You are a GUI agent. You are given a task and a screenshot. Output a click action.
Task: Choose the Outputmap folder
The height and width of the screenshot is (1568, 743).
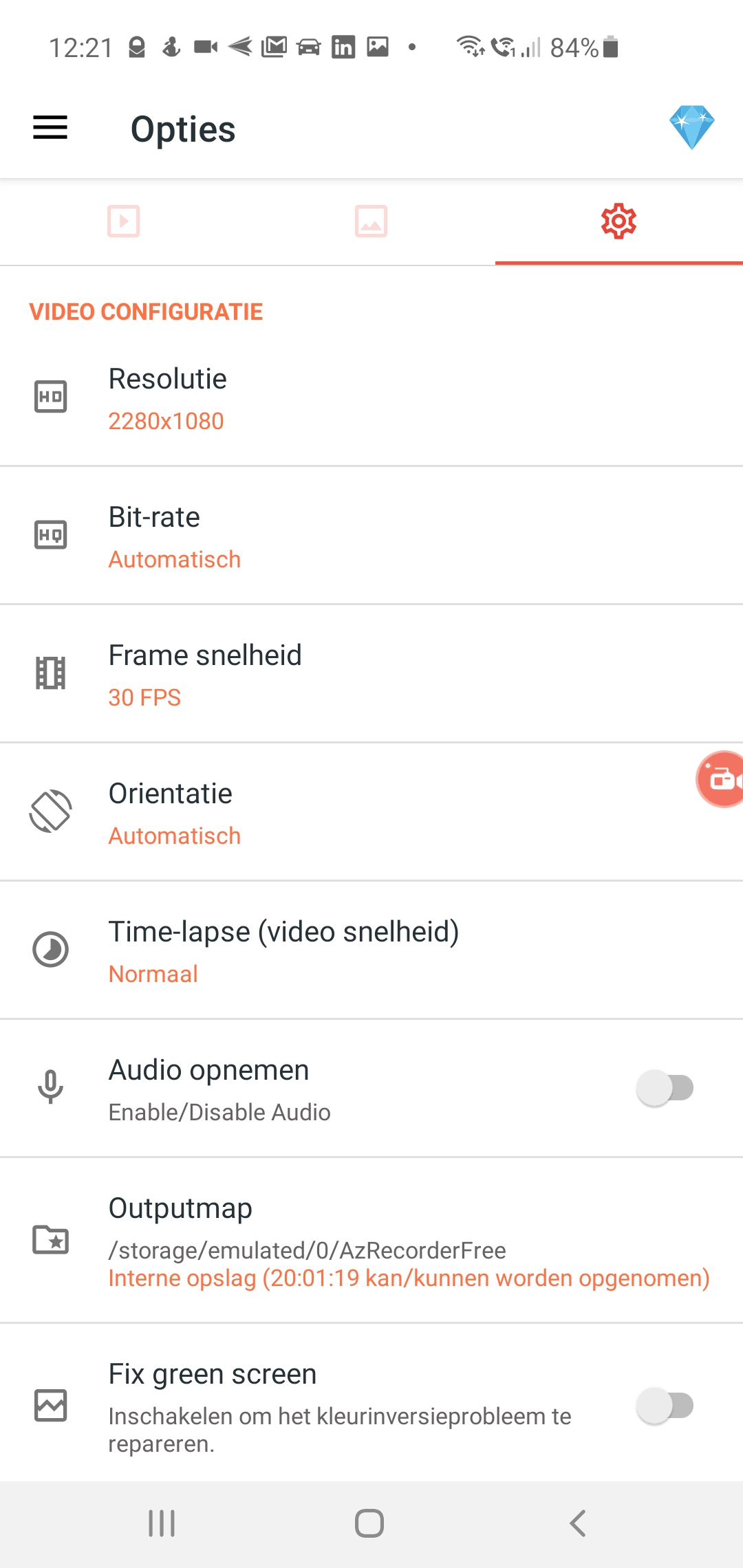point(371,1240)
